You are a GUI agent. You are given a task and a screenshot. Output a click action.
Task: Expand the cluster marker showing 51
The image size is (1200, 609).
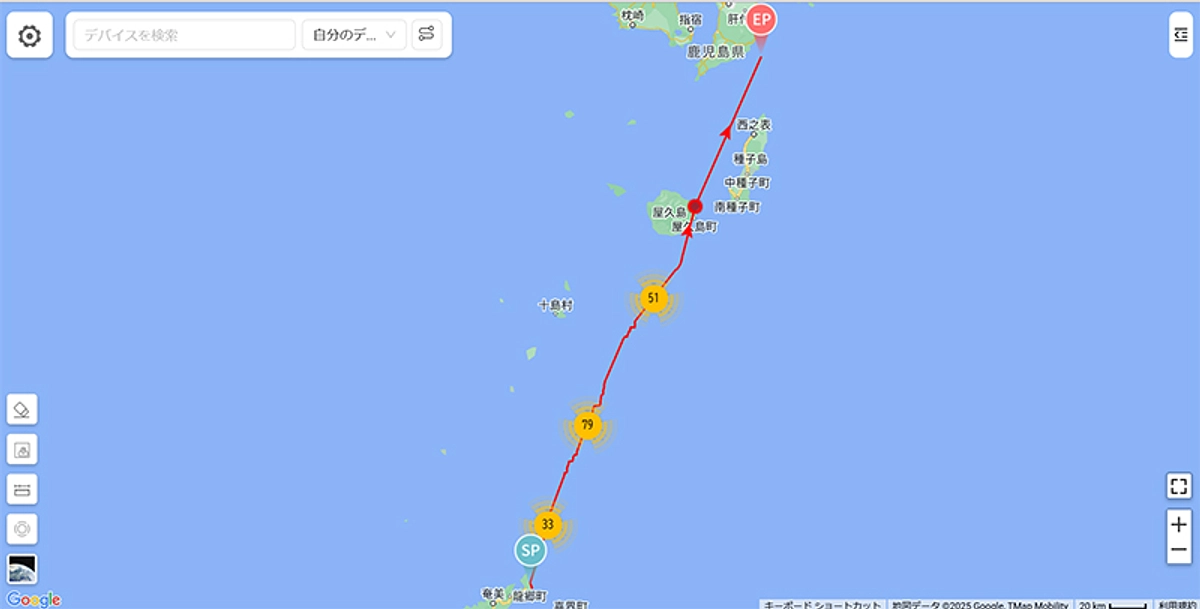(653, 298)
